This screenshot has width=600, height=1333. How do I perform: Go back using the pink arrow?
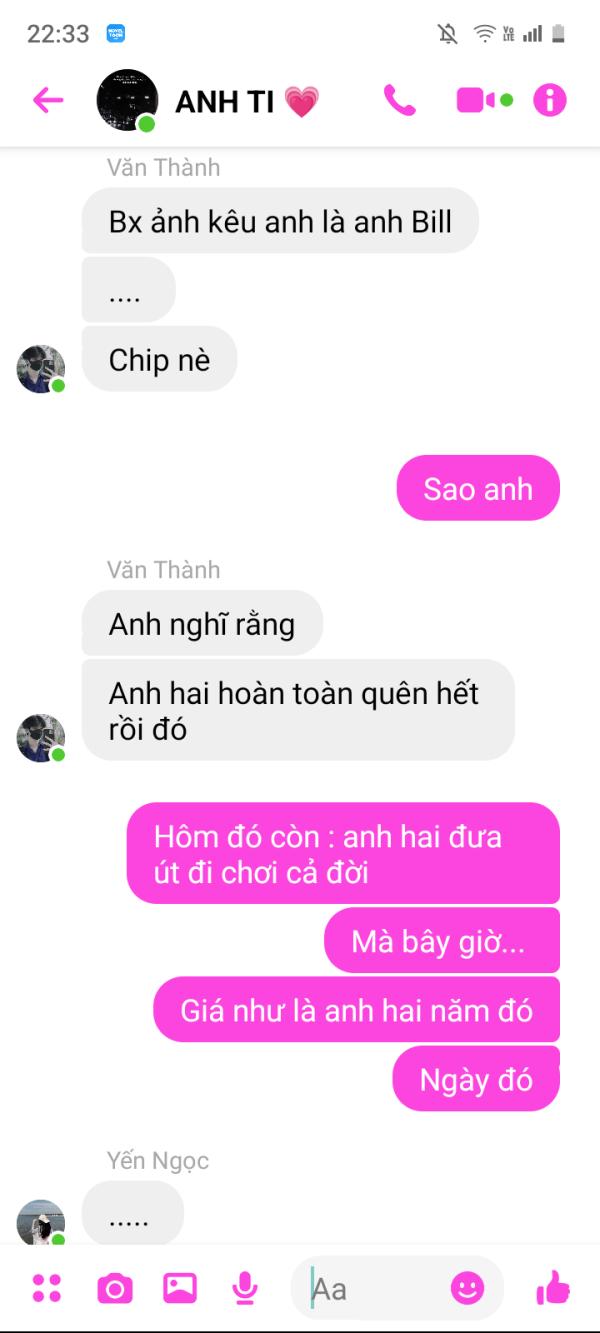pos(48,100)
